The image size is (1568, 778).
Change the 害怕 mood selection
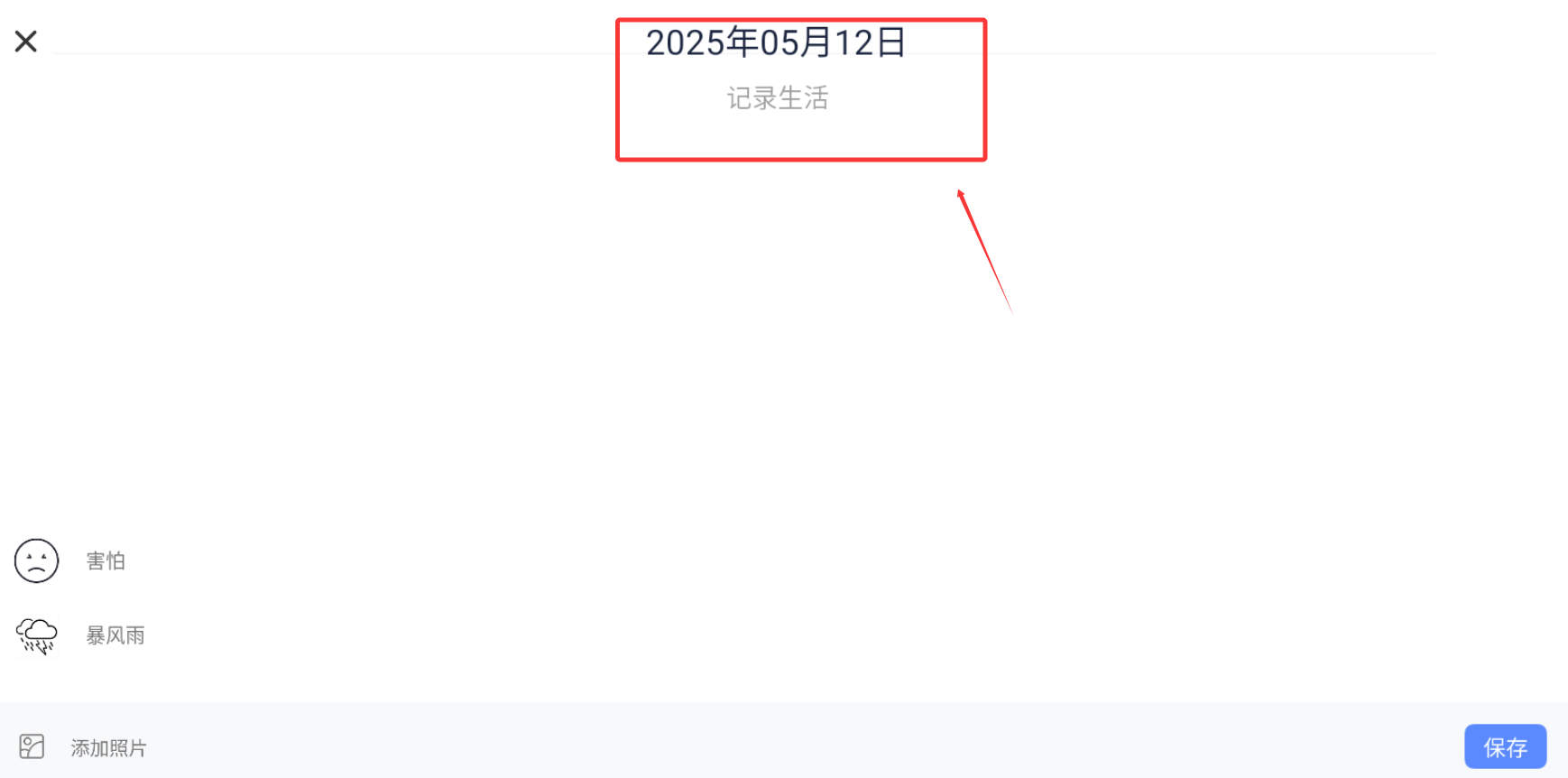coord(69,561)
